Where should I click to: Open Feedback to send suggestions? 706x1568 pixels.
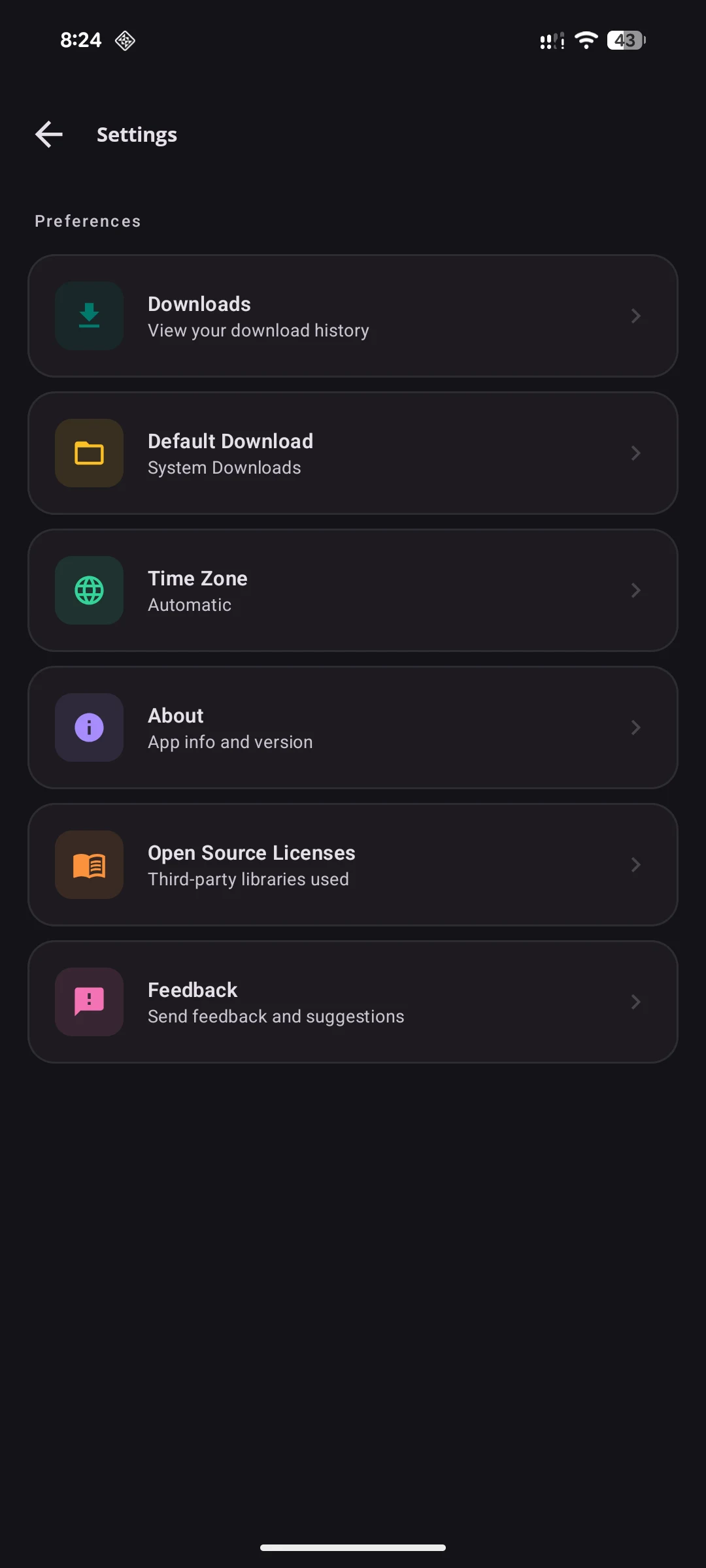pyautogui.click(x=353, y=1002)
